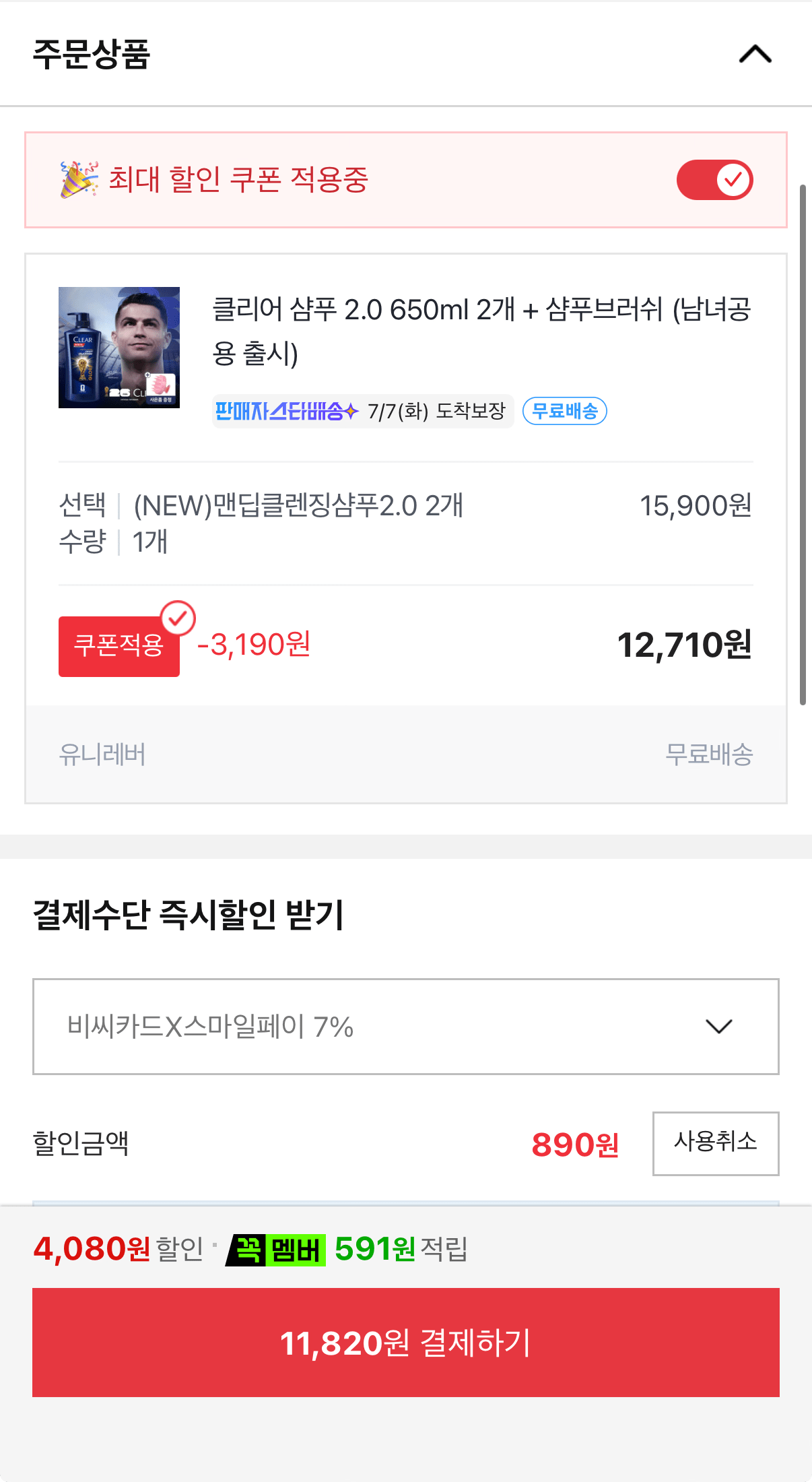812x1482 pixels.
Task: Pay with 11,820원 결제하기 button
Action: (x=406, y=1343)
